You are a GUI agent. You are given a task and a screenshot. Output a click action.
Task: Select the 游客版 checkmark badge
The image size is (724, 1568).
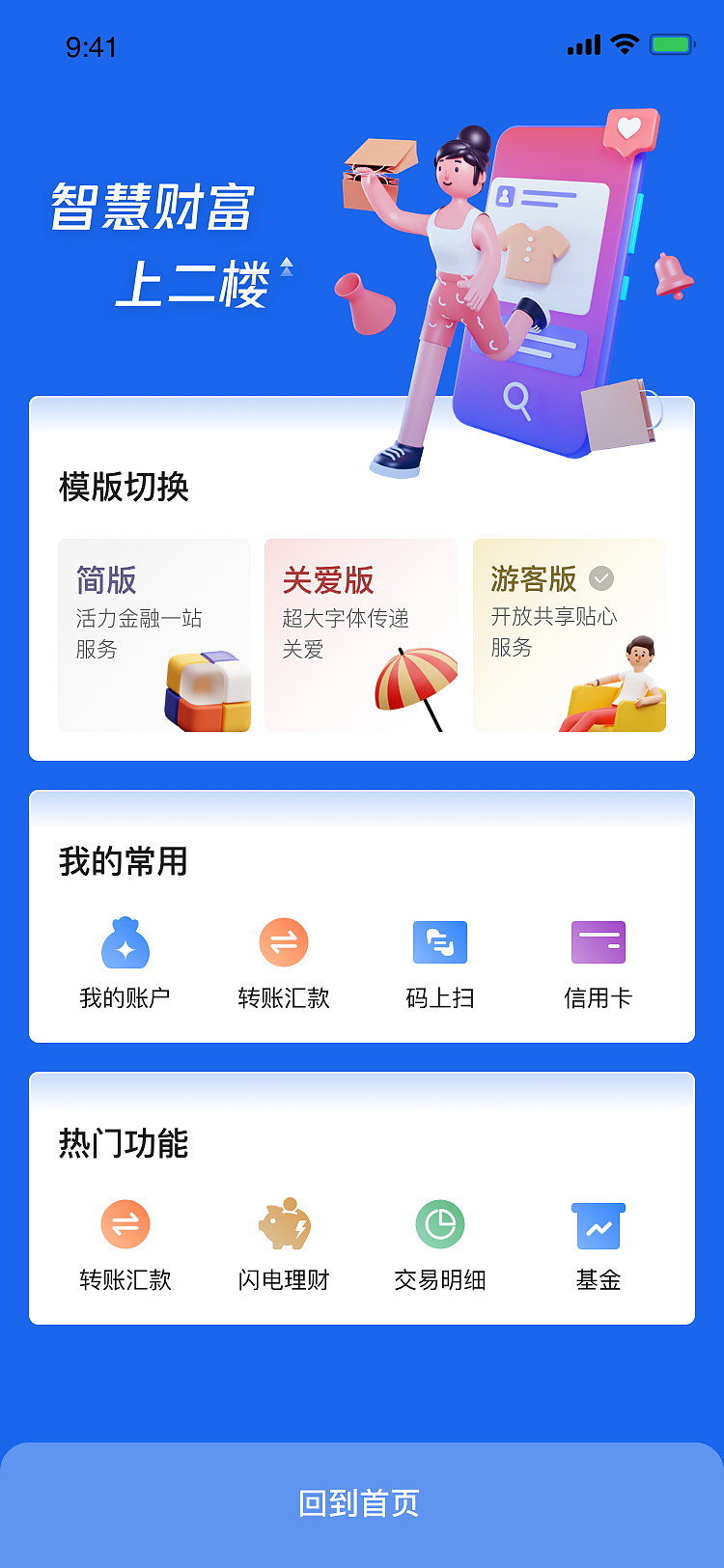[x=600, y=579]
